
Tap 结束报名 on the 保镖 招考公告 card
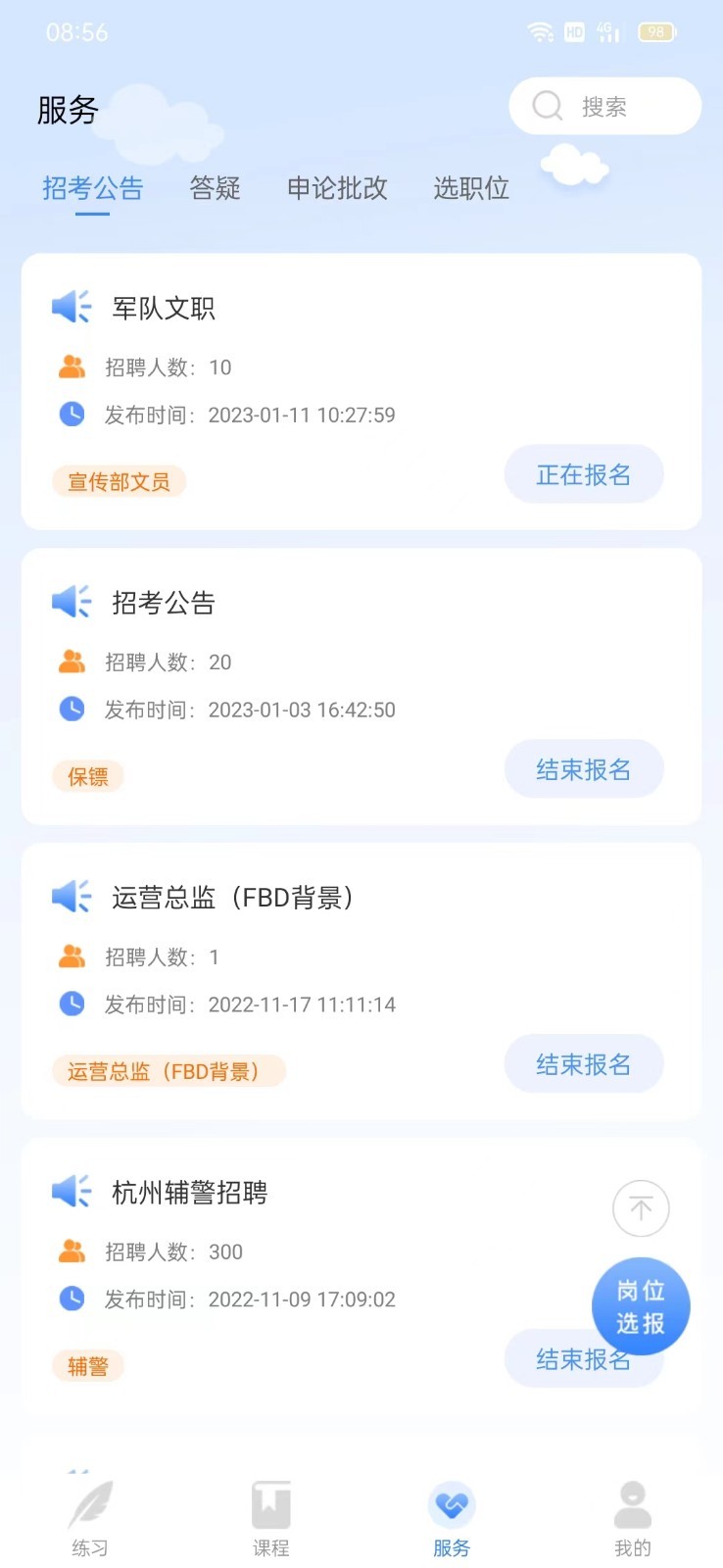click(x=584, y=769)
